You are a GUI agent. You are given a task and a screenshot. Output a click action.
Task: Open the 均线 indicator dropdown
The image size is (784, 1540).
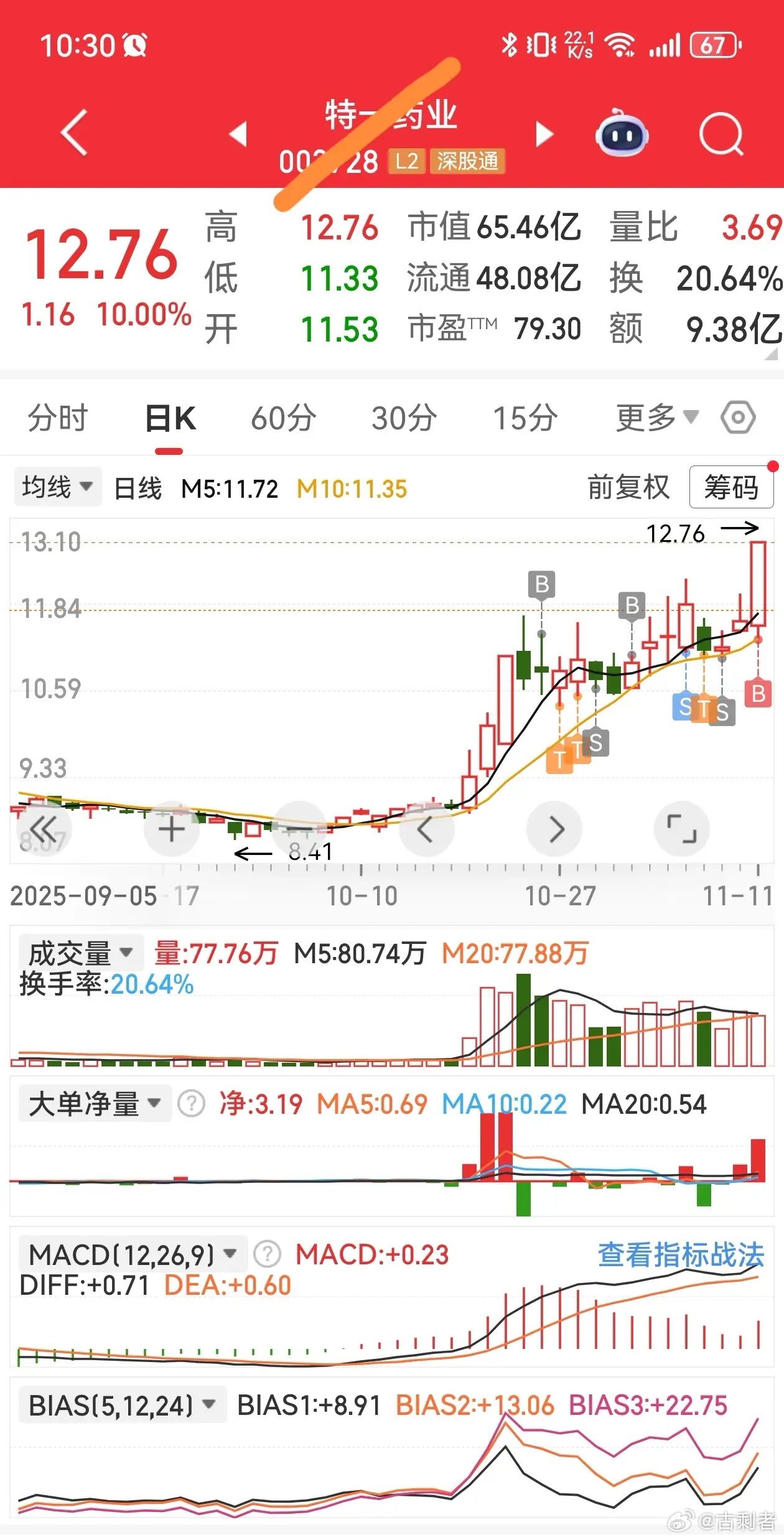58,487
